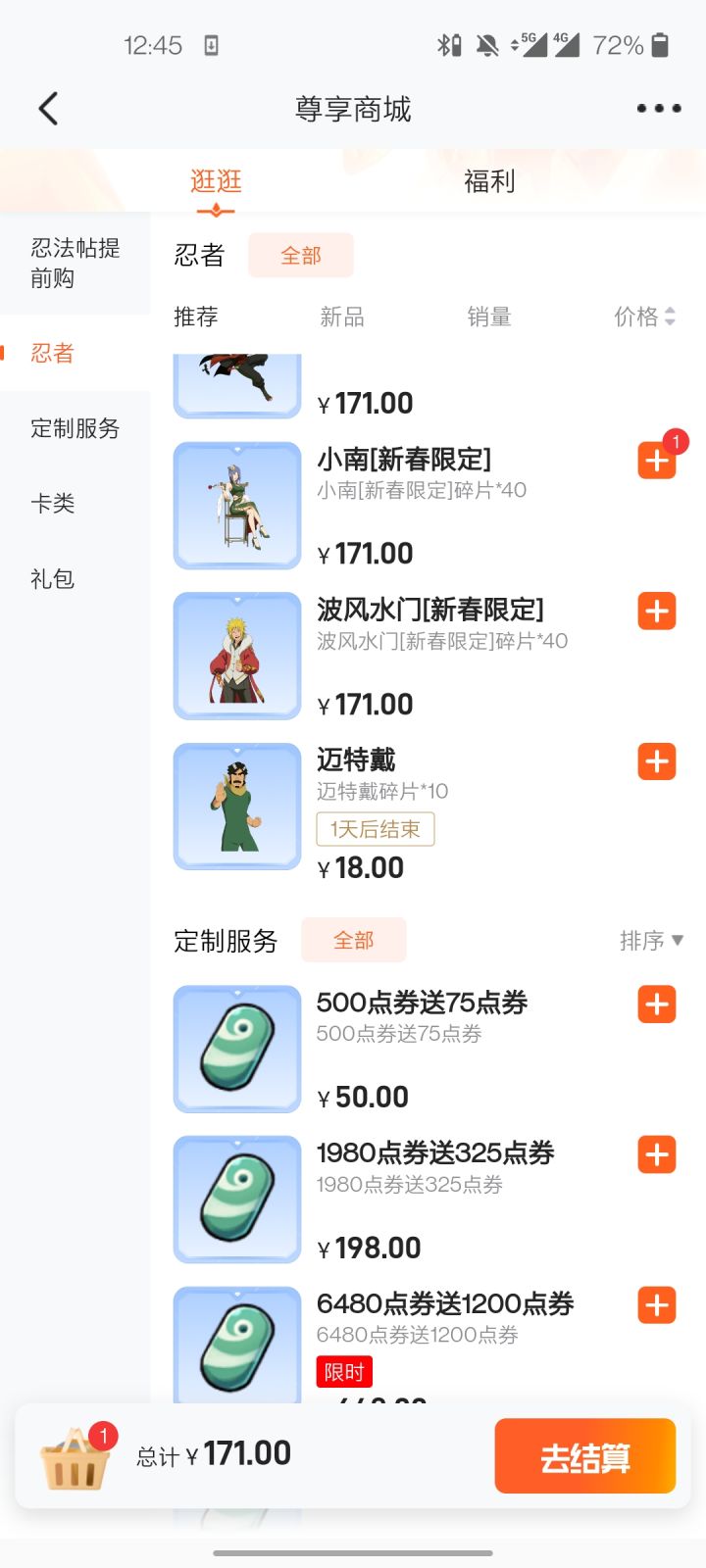View all 定制服务 items
Viewport: 706px width, 1568px height.
tap(353, 941)
